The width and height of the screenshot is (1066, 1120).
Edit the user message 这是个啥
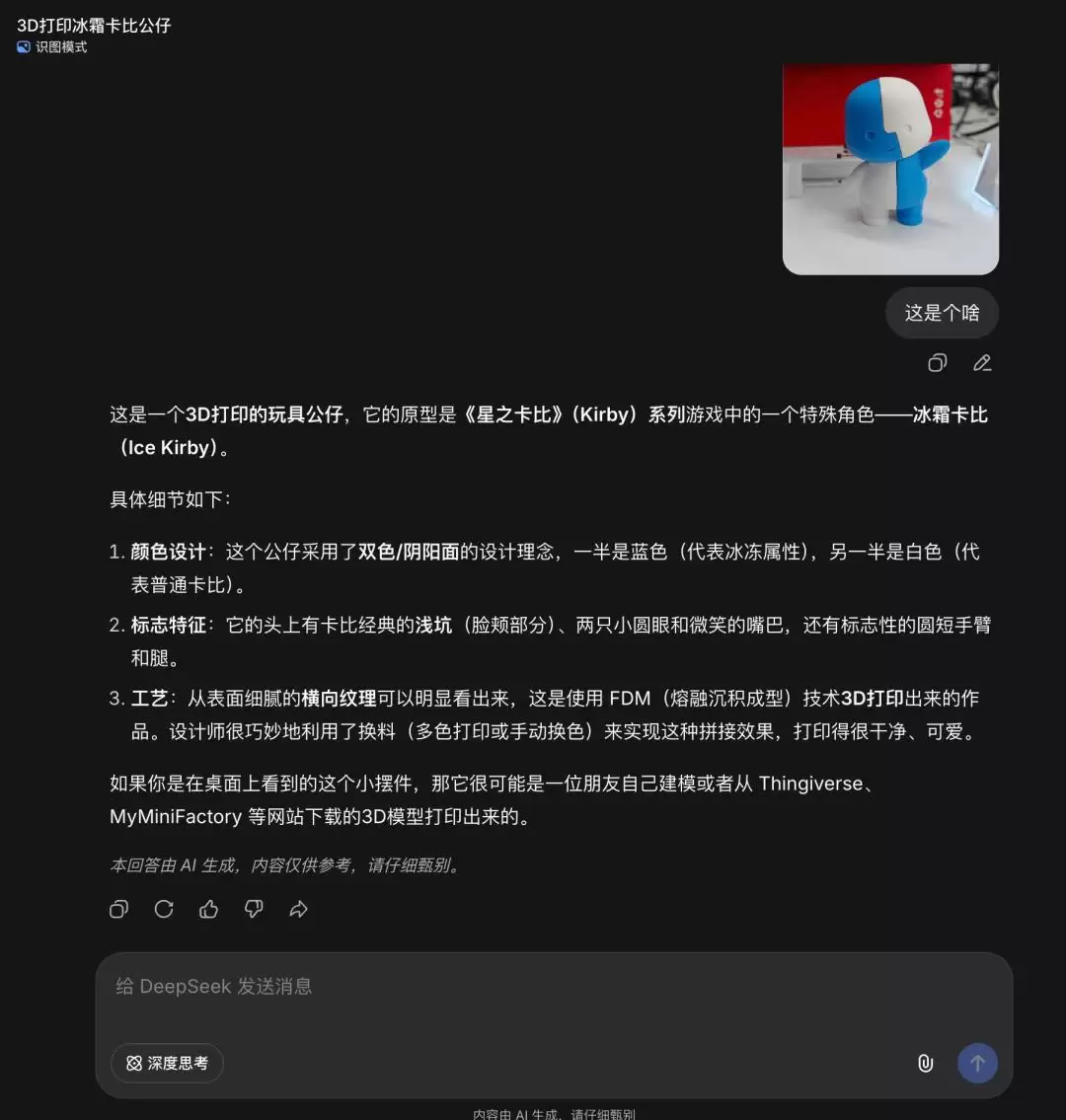click(982, 363)
